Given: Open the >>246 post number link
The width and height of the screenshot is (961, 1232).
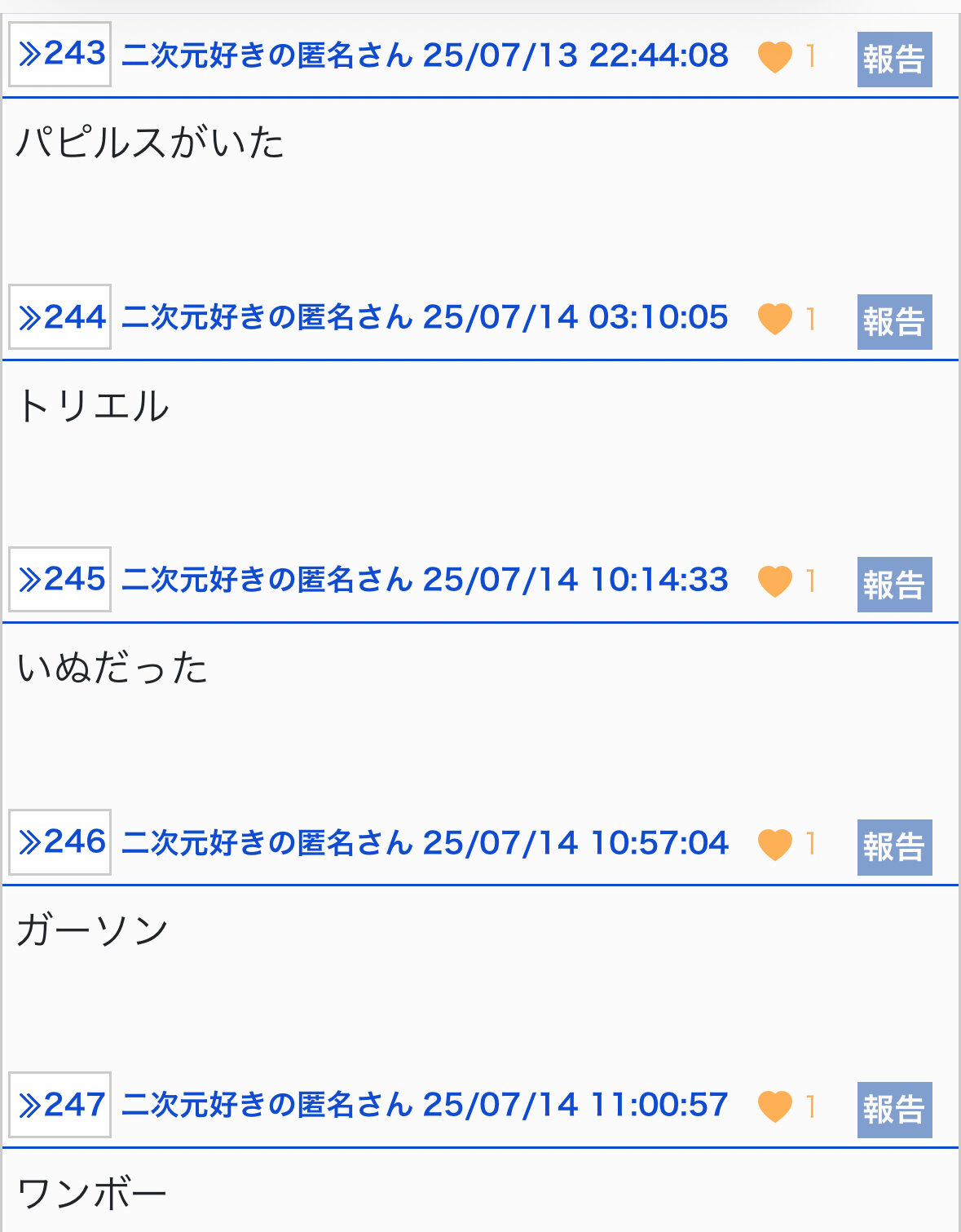Looking at the screenshot, I should (60, 842).
